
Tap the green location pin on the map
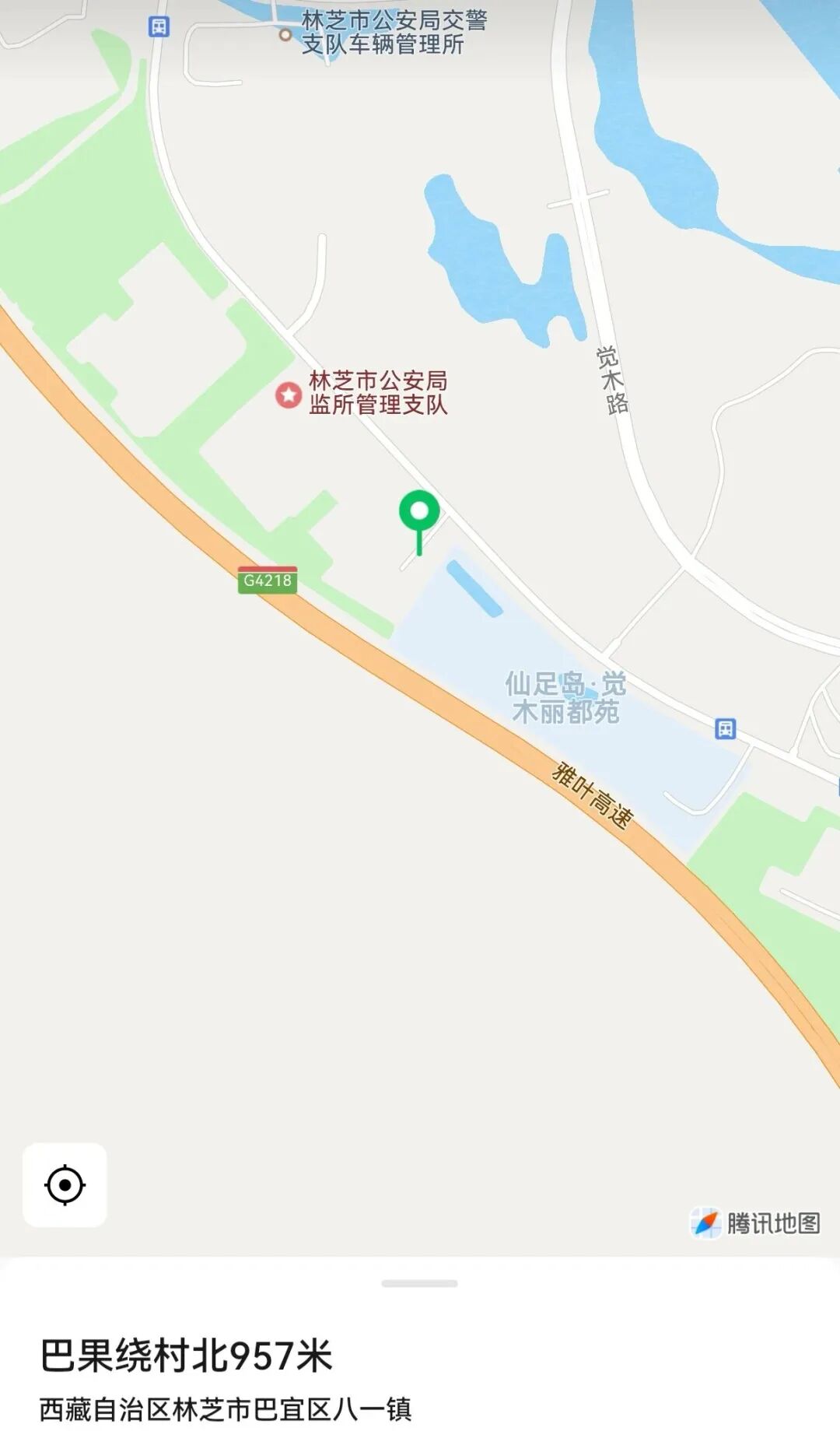419,514
